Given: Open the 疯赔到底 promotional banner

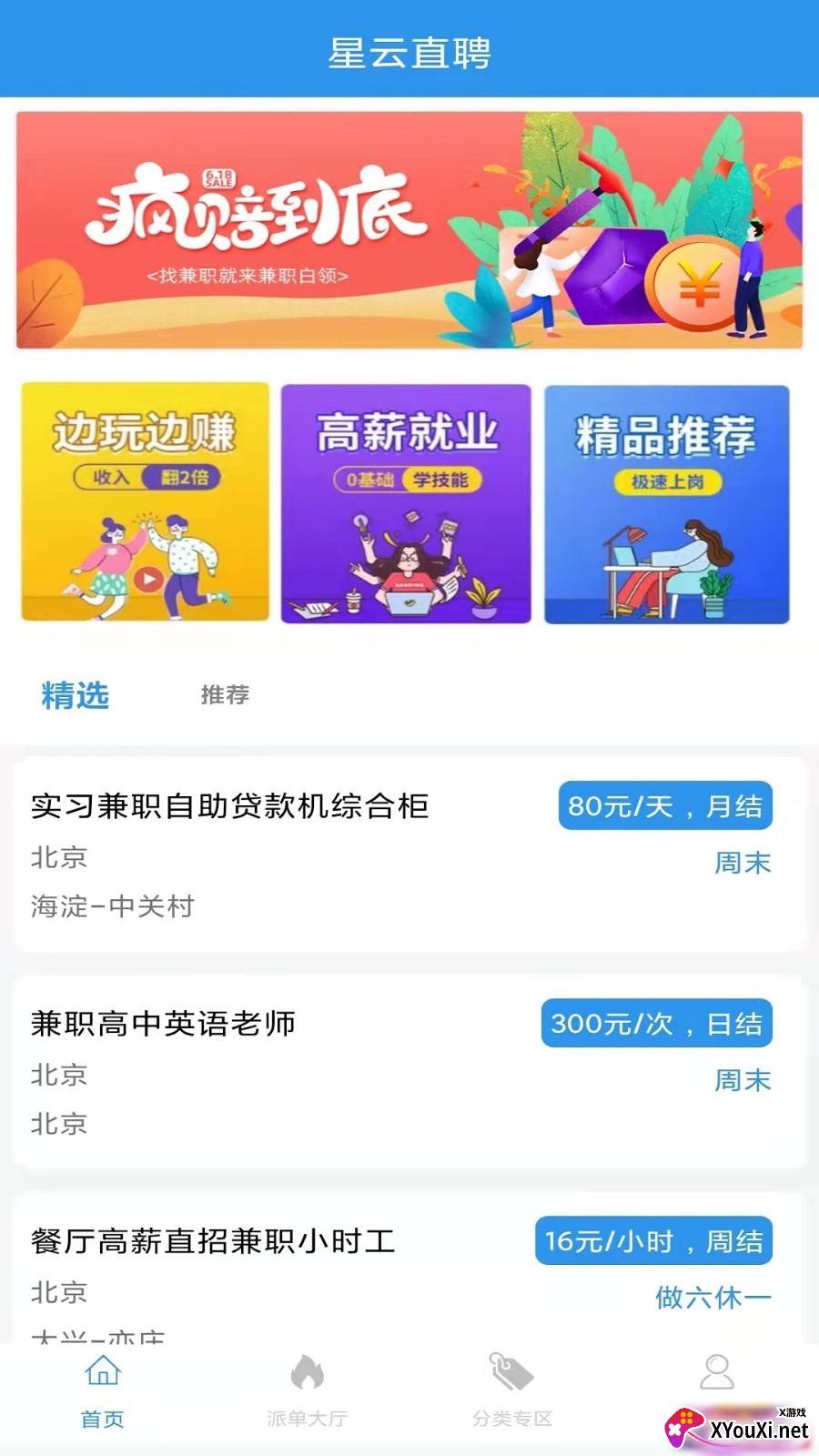Looking at the screenshot, I should coord(409,230).
